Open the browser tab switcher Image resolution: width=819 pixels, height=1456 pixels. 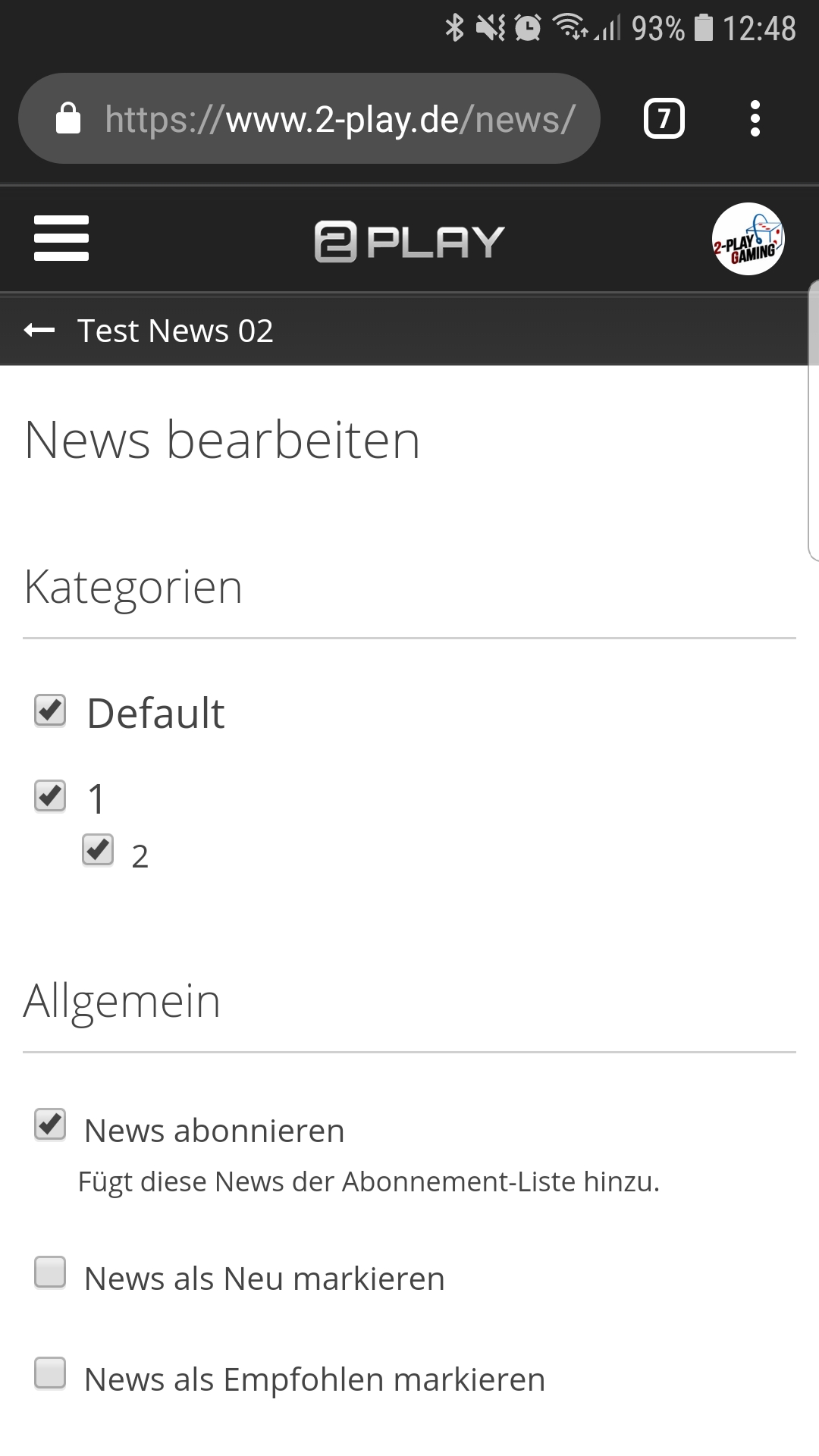[x=664, y=119]
